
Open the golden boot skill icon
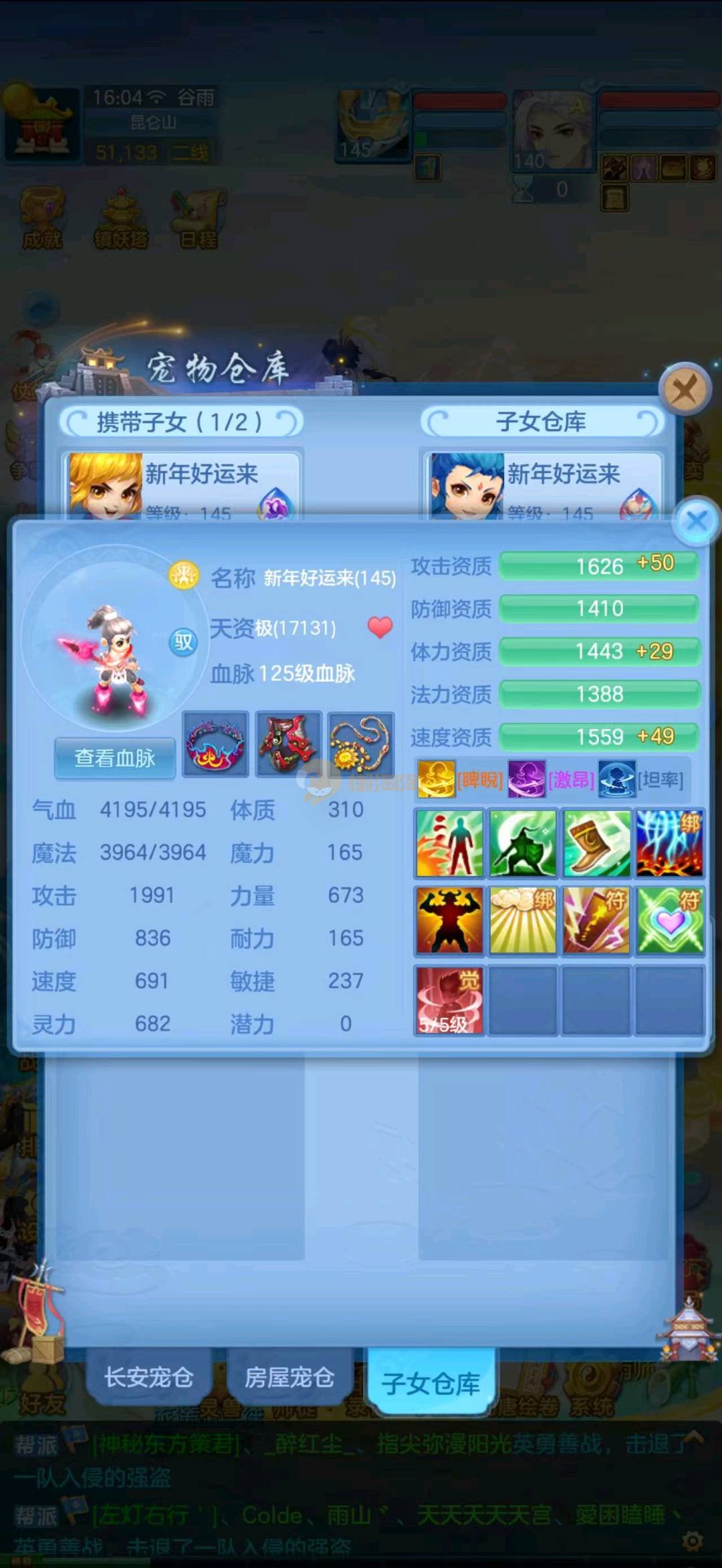[x=596, y=843]
